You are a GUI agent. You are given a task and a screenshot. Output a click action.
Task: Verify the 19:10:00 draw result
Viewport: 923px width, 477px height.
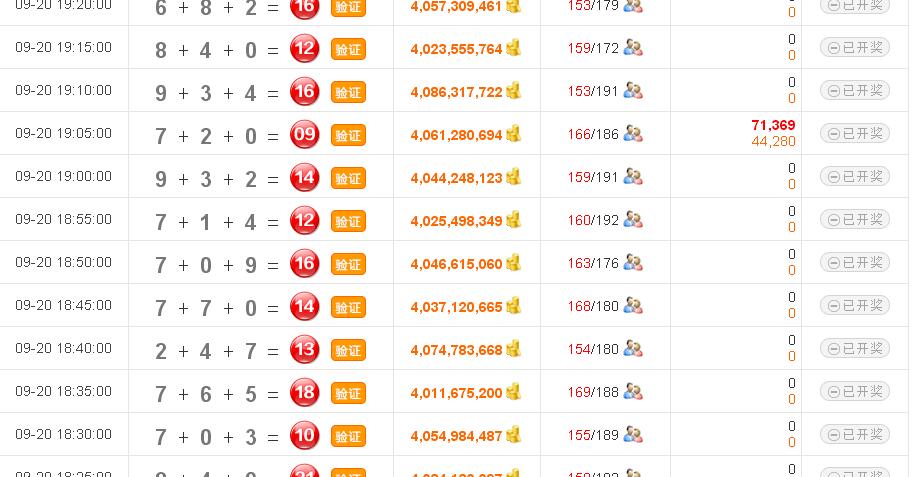click(x=348, y=92)
